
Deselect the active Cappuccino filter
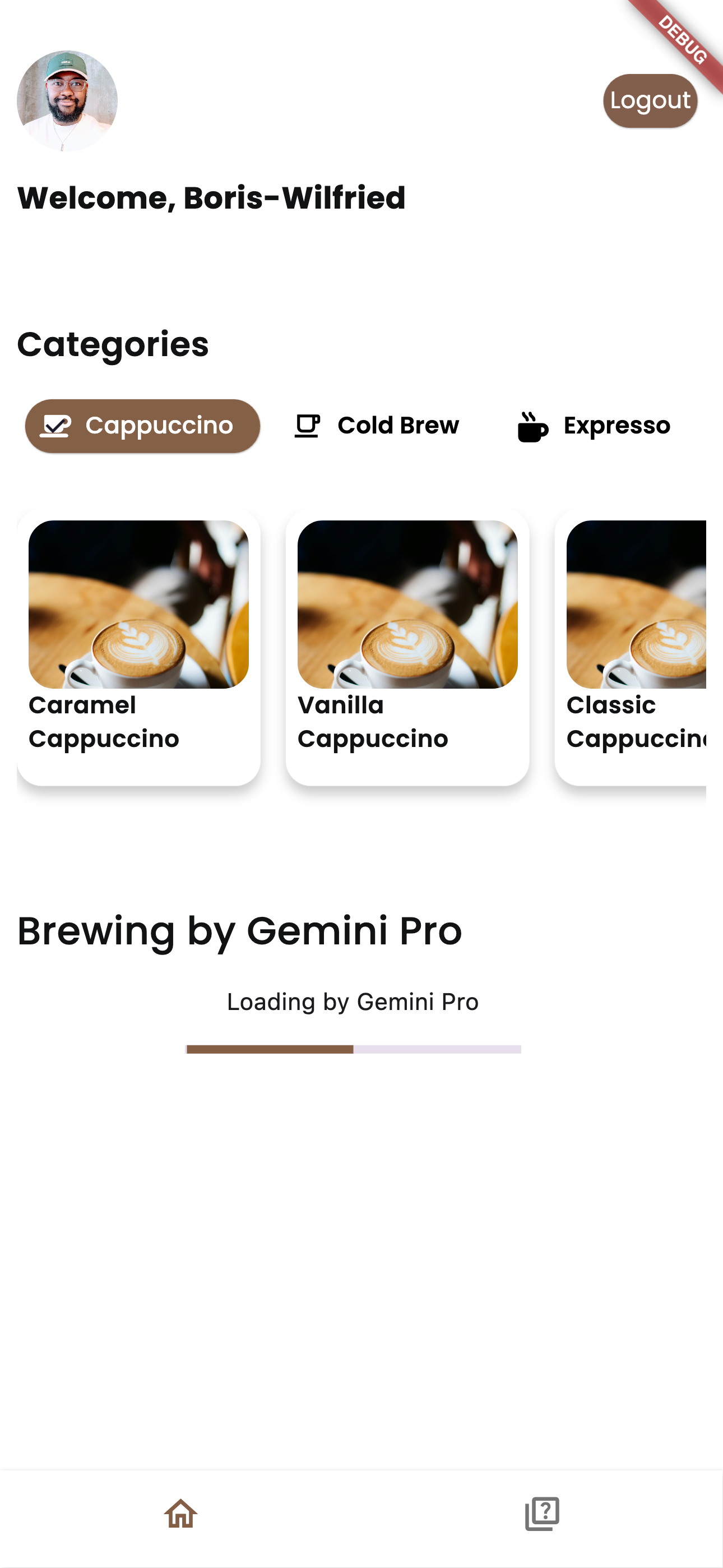(143, 426)
